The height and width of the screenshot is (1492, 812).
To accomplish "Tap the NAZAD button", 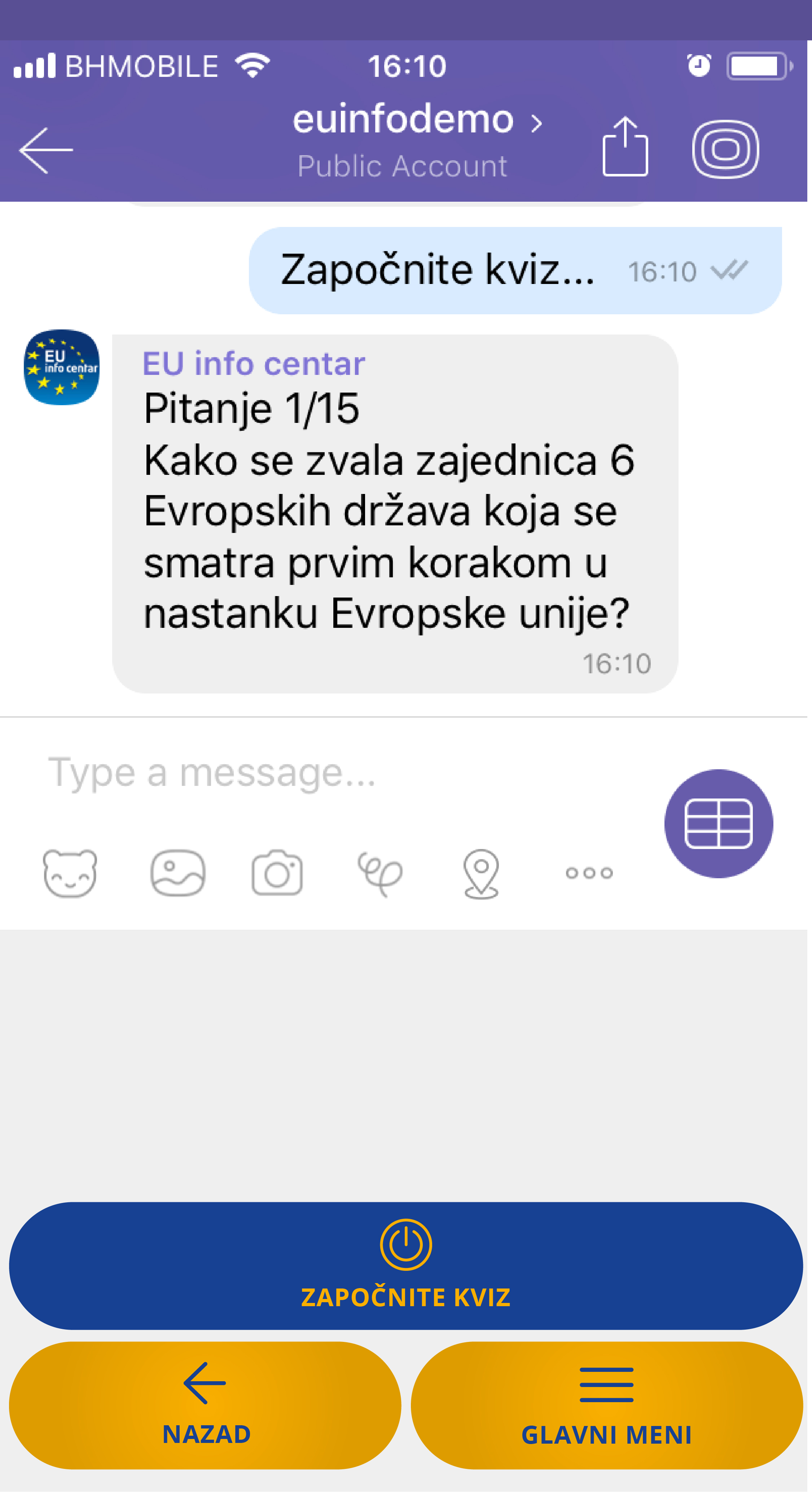I will (x=206, y=1405).
